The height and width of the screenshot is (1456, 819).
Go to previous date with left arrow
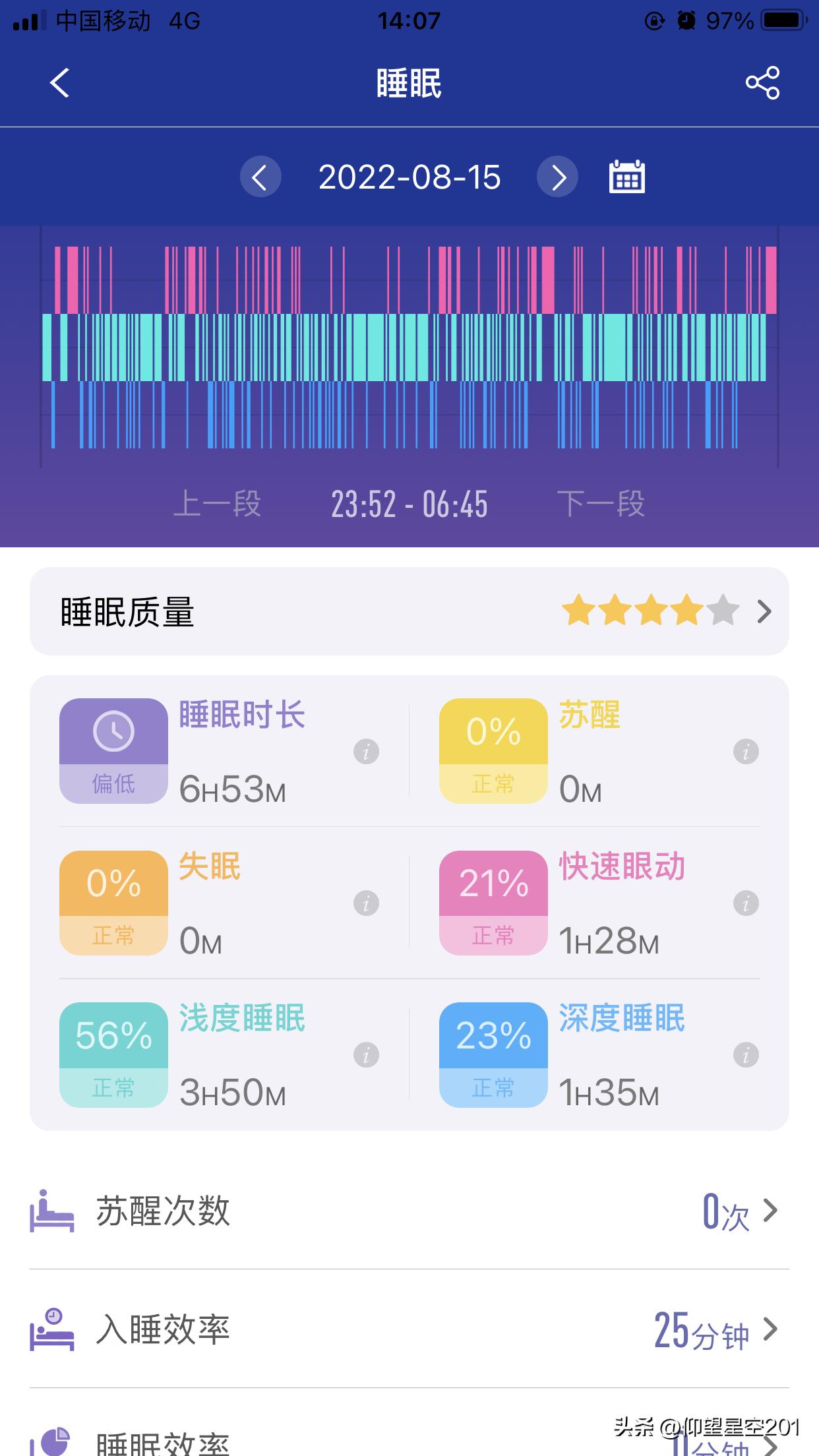click(260, 177)
